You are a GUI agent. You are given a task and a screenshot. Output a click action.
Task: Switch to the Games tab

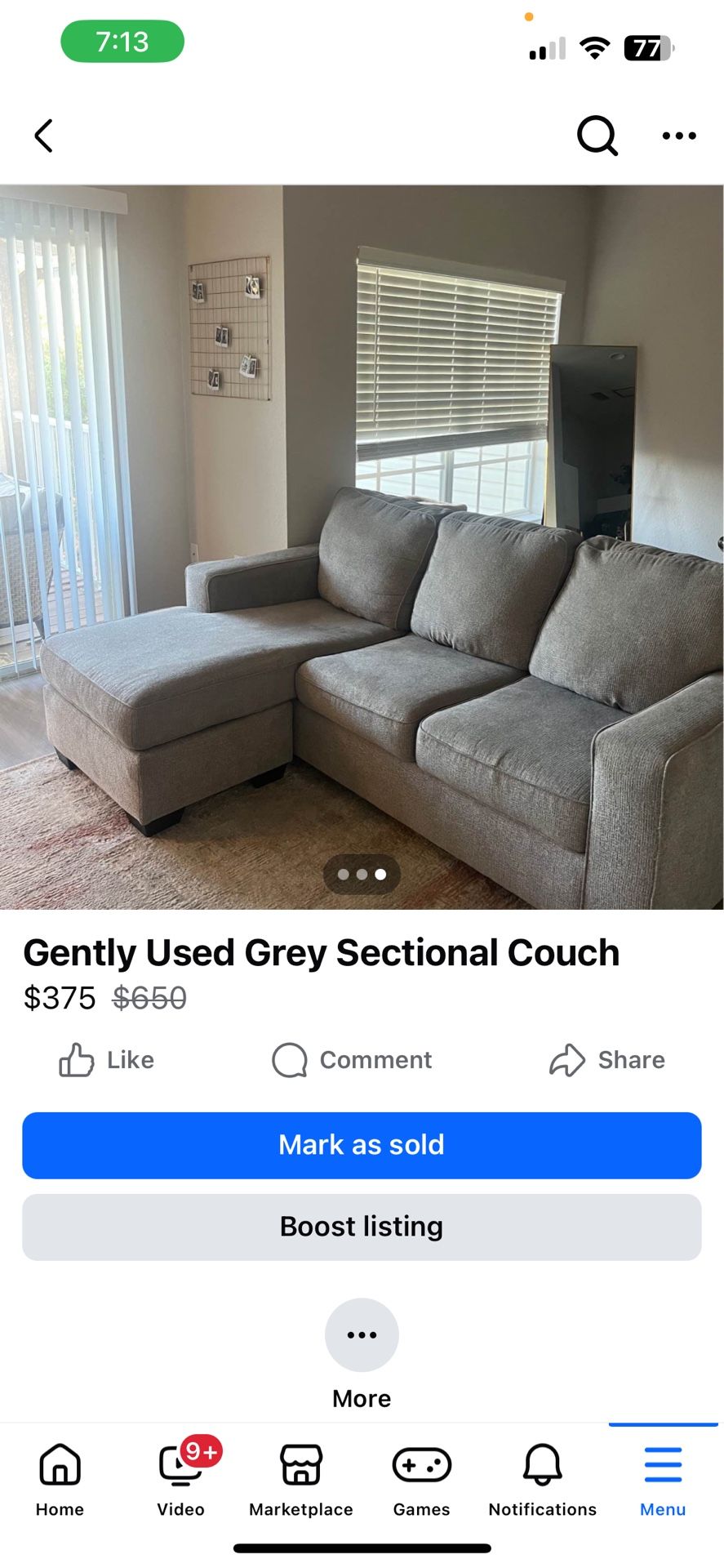pos(421,1479)
